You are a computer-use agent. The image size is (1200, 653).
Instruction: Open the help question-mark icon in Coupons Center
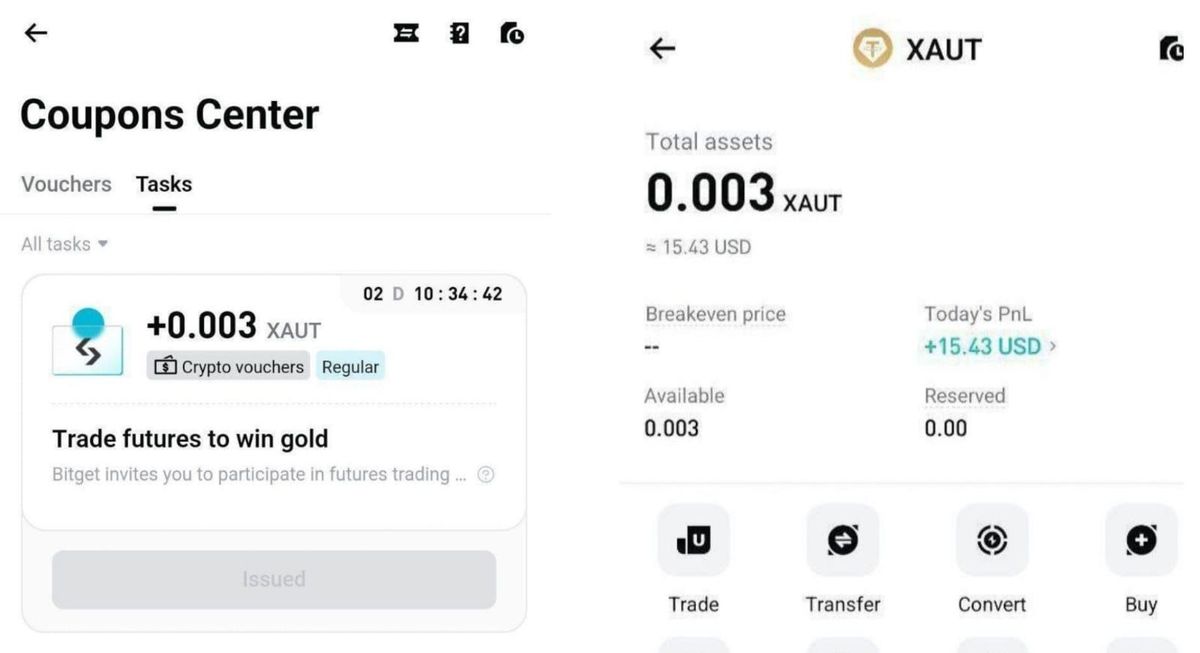pos(459,33)
